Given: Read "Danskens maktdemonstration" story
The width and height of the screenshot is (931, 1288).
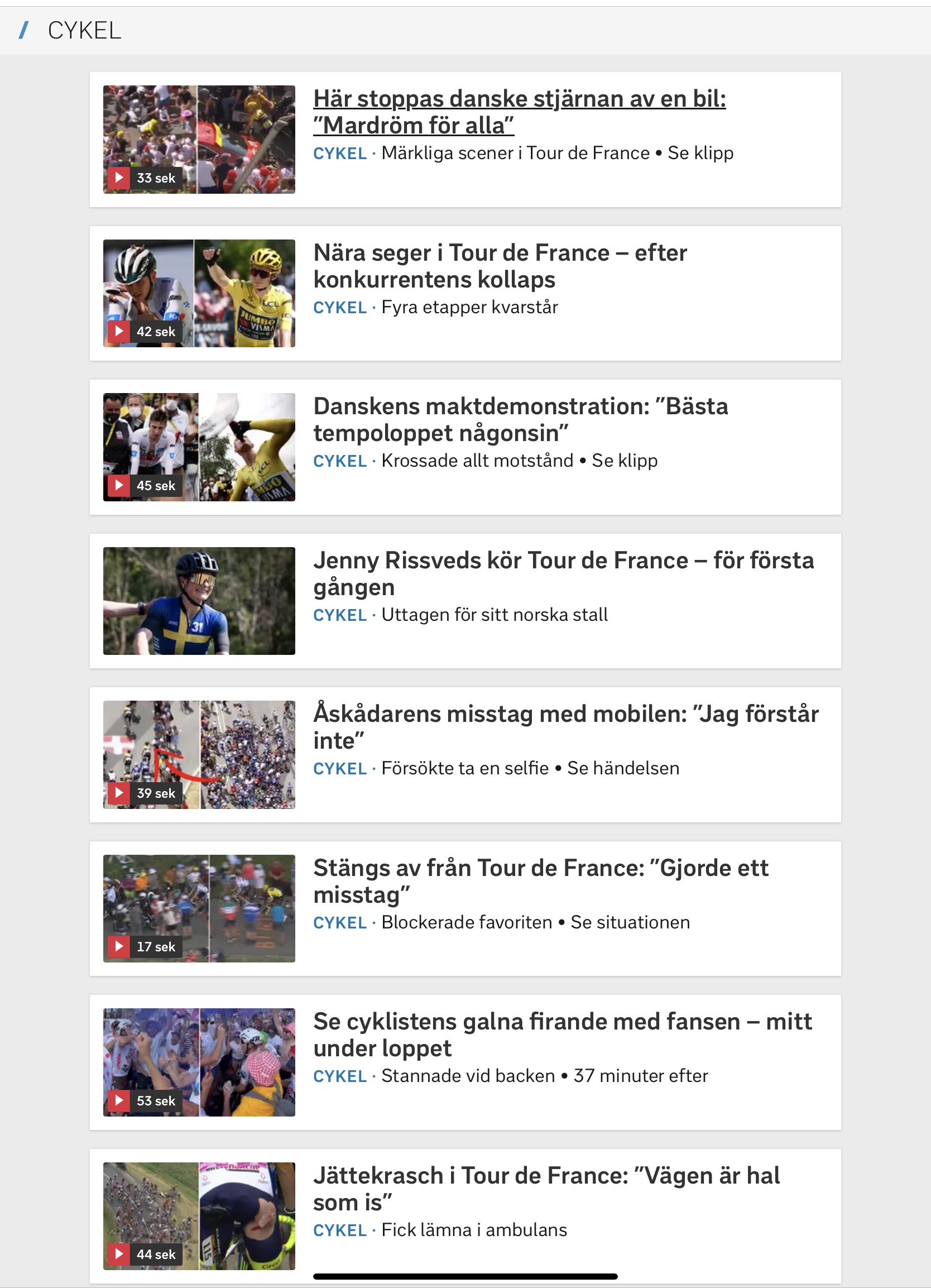Looking at the screenshot, I should (521, 420).
